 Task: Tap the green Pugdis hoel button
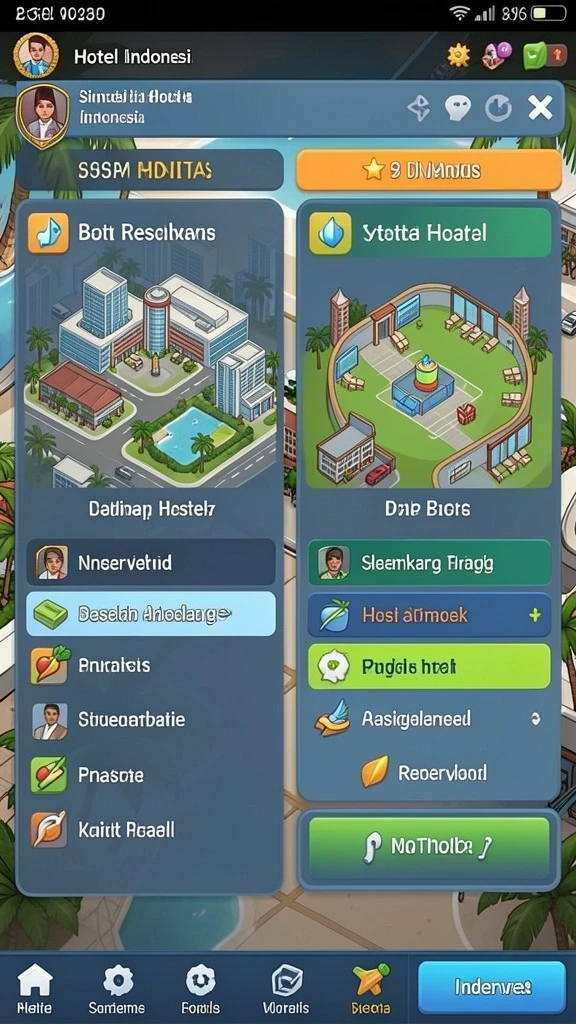point(429,667)
